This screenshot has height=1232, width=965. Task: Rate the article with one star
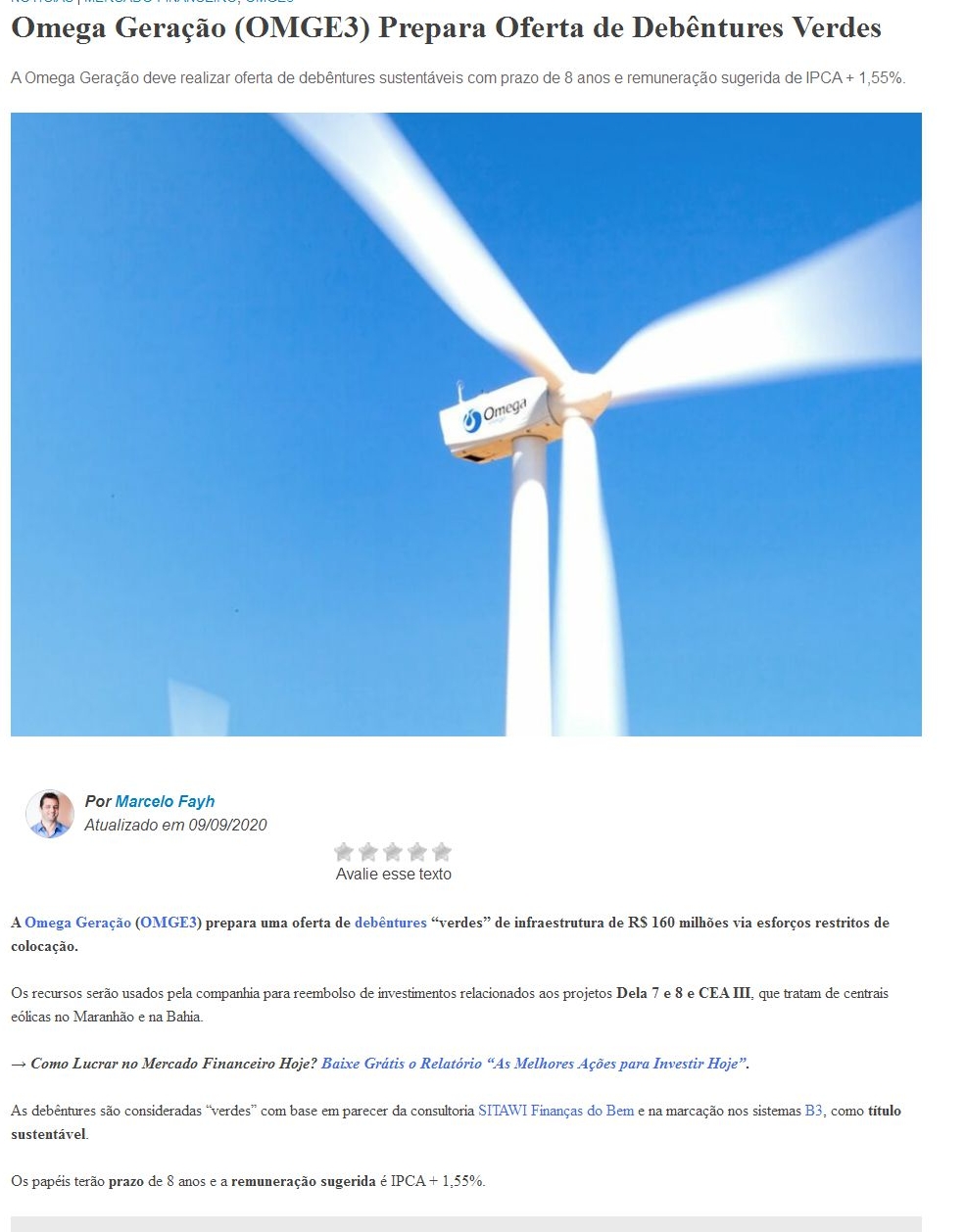coord(344,851)
